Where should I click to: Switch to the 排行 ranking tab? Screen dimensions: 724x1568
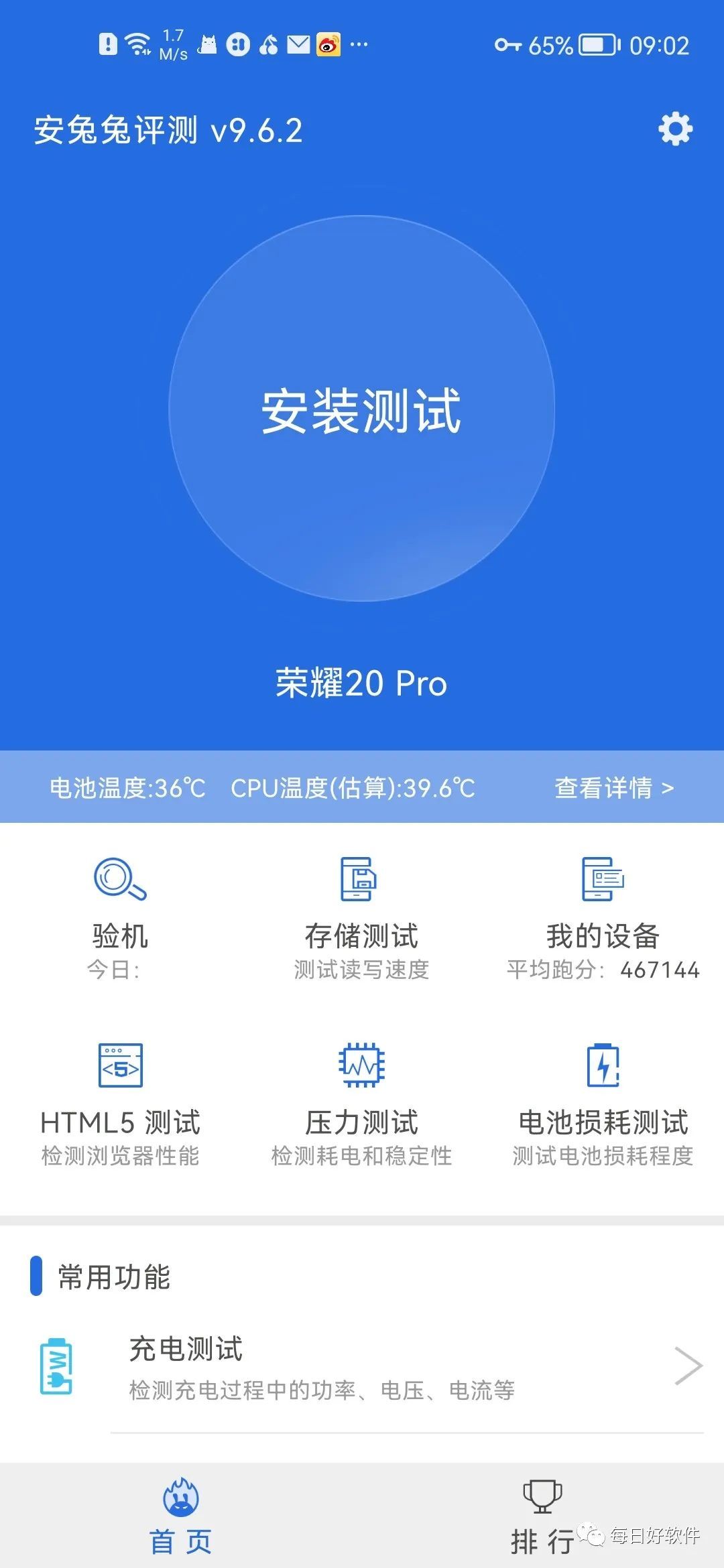tap(544, 1521)
